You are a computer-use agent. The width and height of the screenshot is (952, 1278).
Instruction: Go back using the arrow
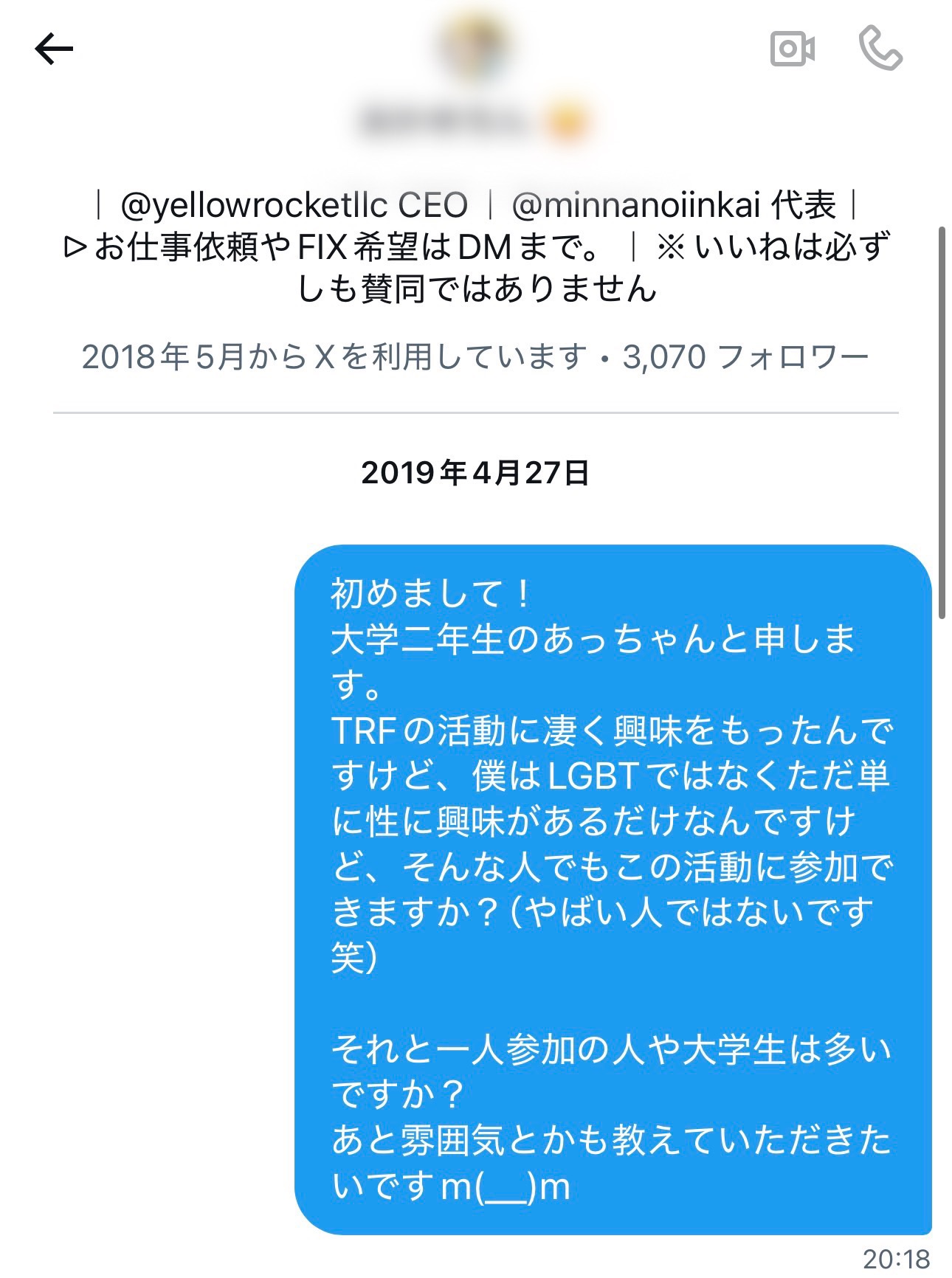(x=54, y=49)
